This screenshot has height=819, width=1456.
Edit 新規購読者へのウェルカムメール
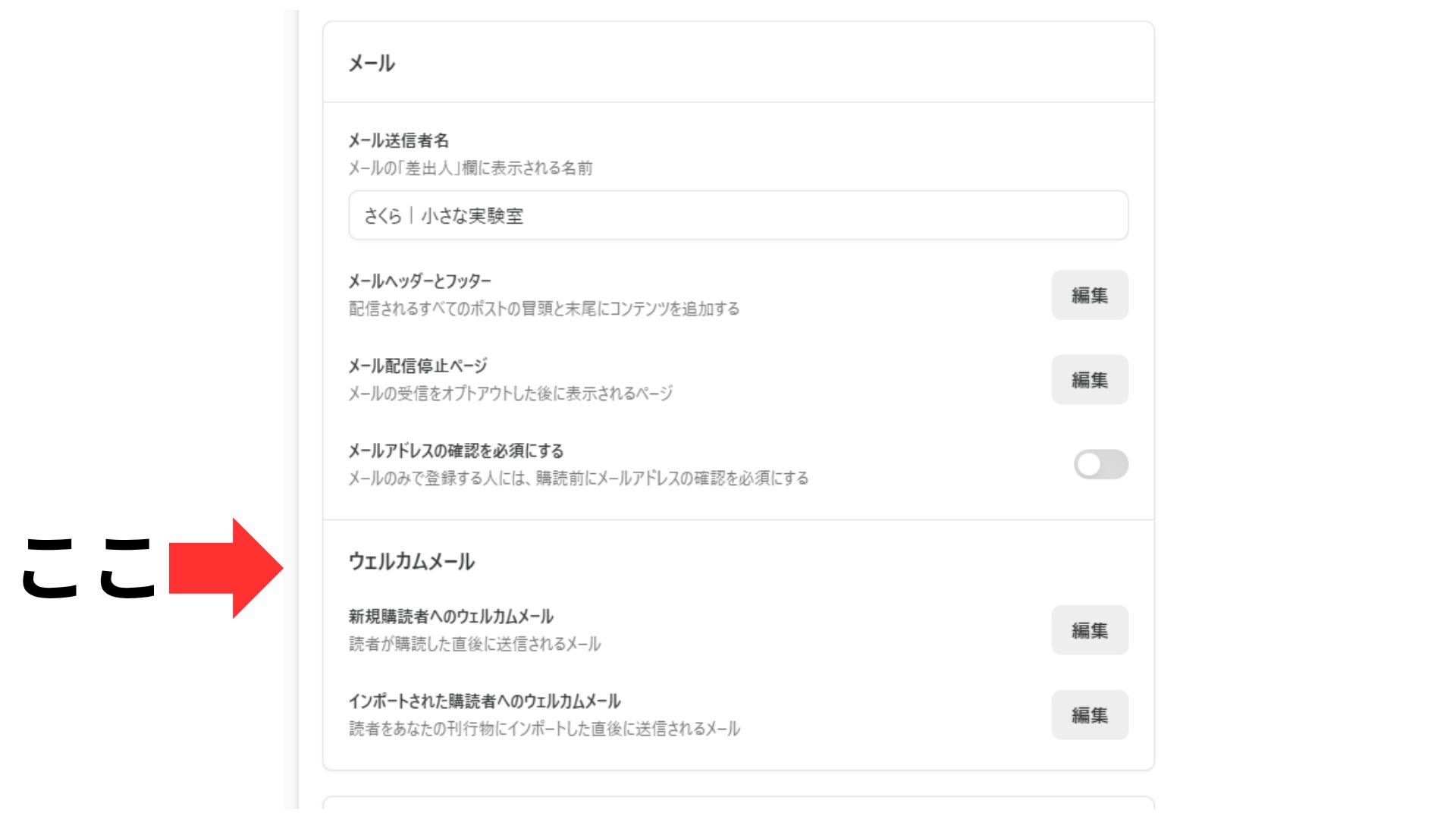point(1090,630)
